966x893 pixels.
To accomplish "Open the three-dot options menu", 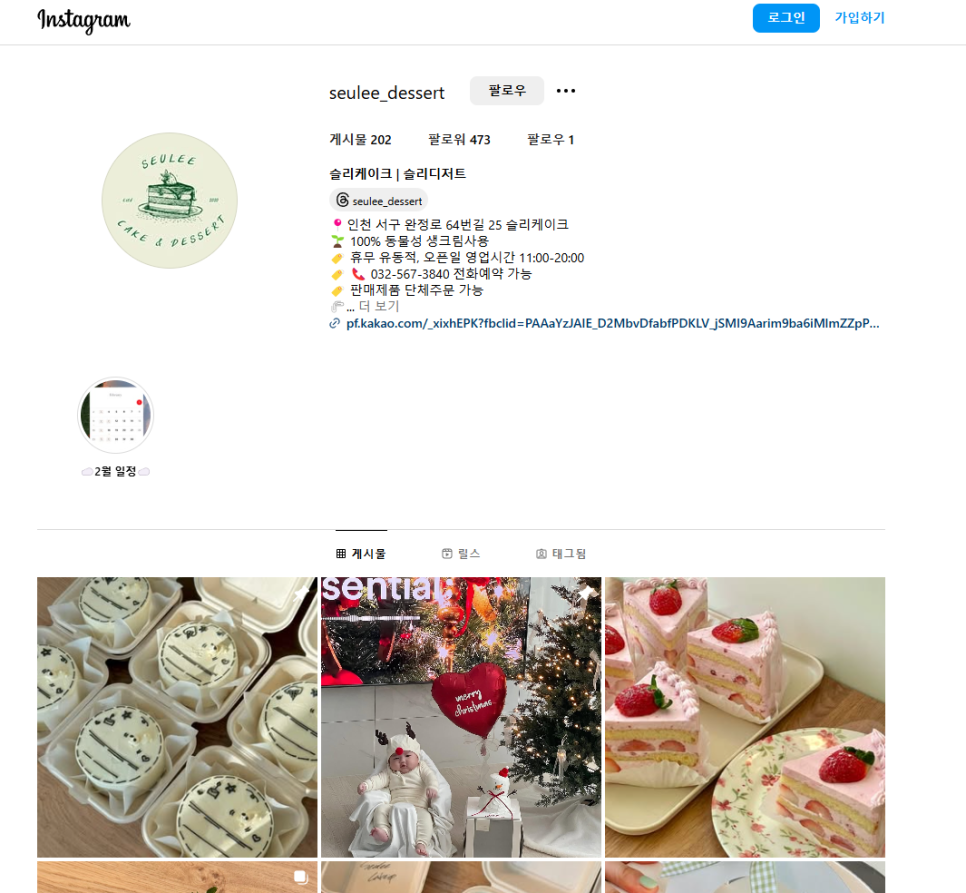I will [x=566, y=91].
